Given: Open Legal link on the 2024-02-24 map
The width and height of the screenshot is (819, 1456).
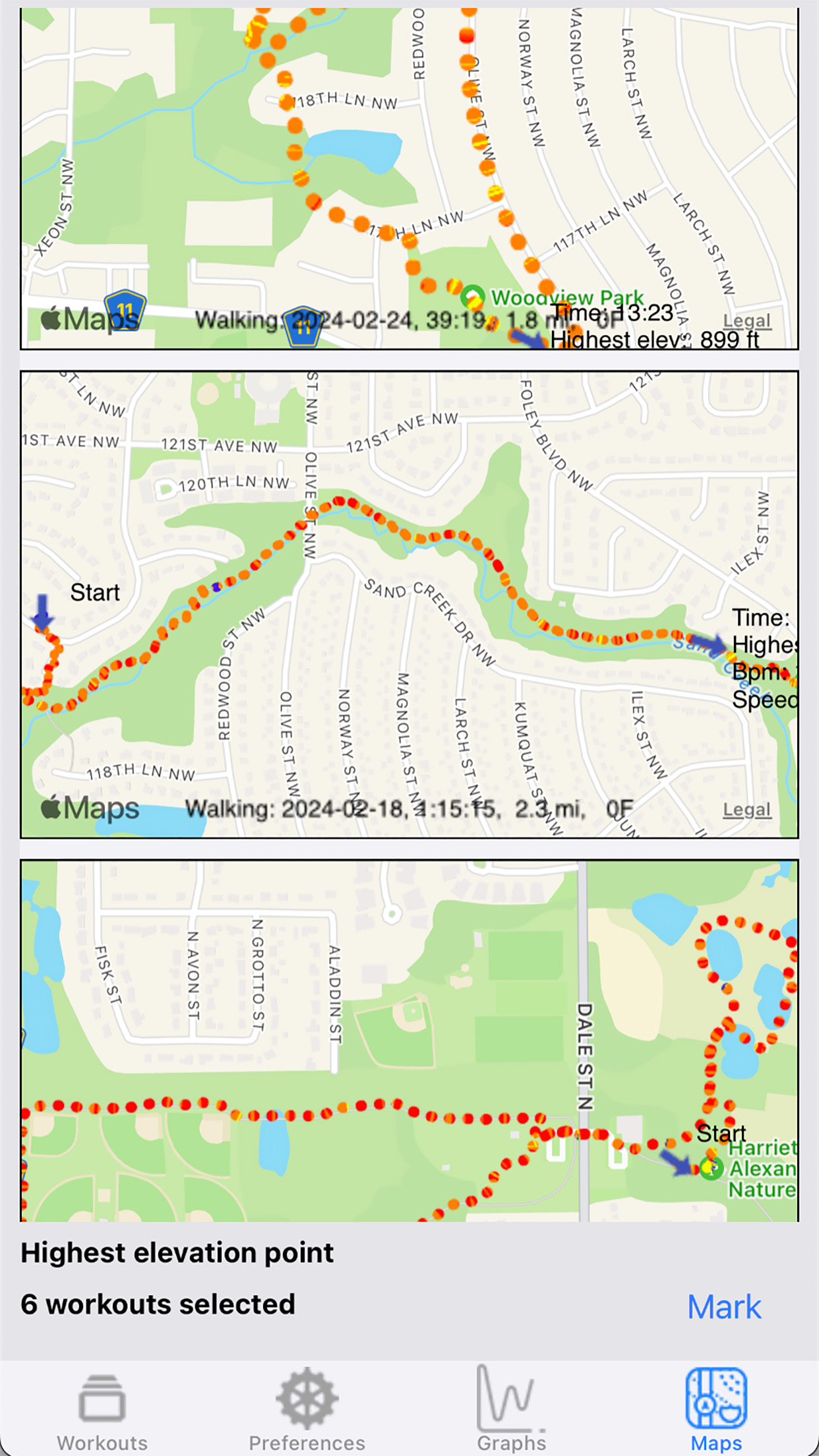Looking at the screenshot, I should 746,320.
